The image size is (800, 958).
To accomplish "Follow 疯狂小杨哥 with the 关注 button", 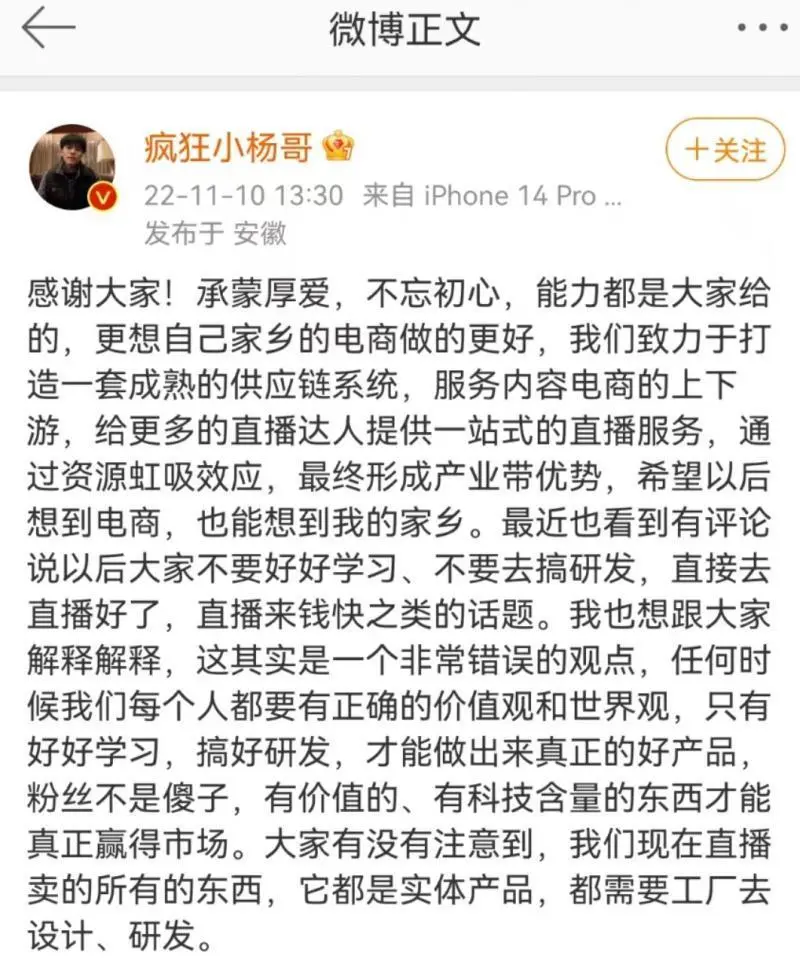I will [x=725, y=150].
